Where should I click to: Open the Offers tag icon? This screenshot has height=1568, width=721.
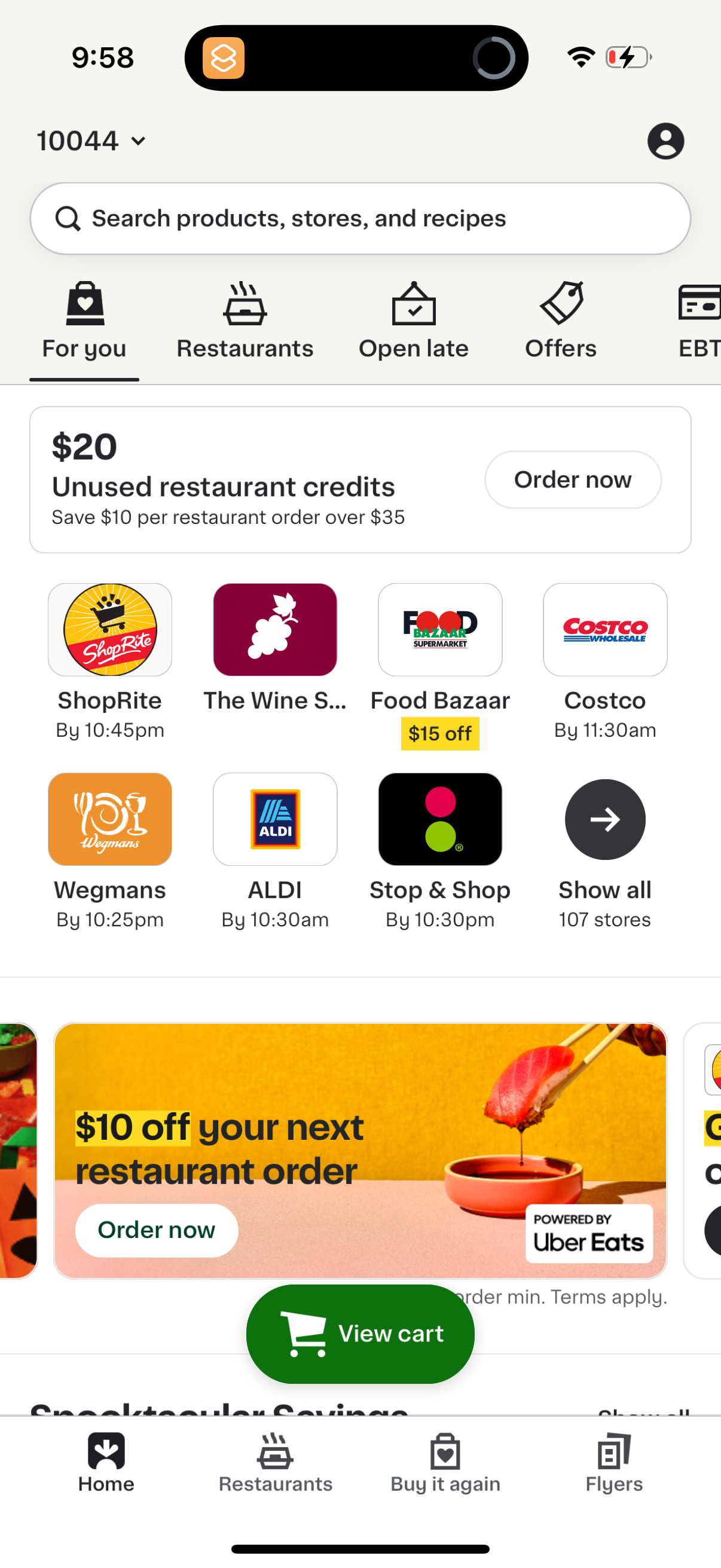(560, 304)
